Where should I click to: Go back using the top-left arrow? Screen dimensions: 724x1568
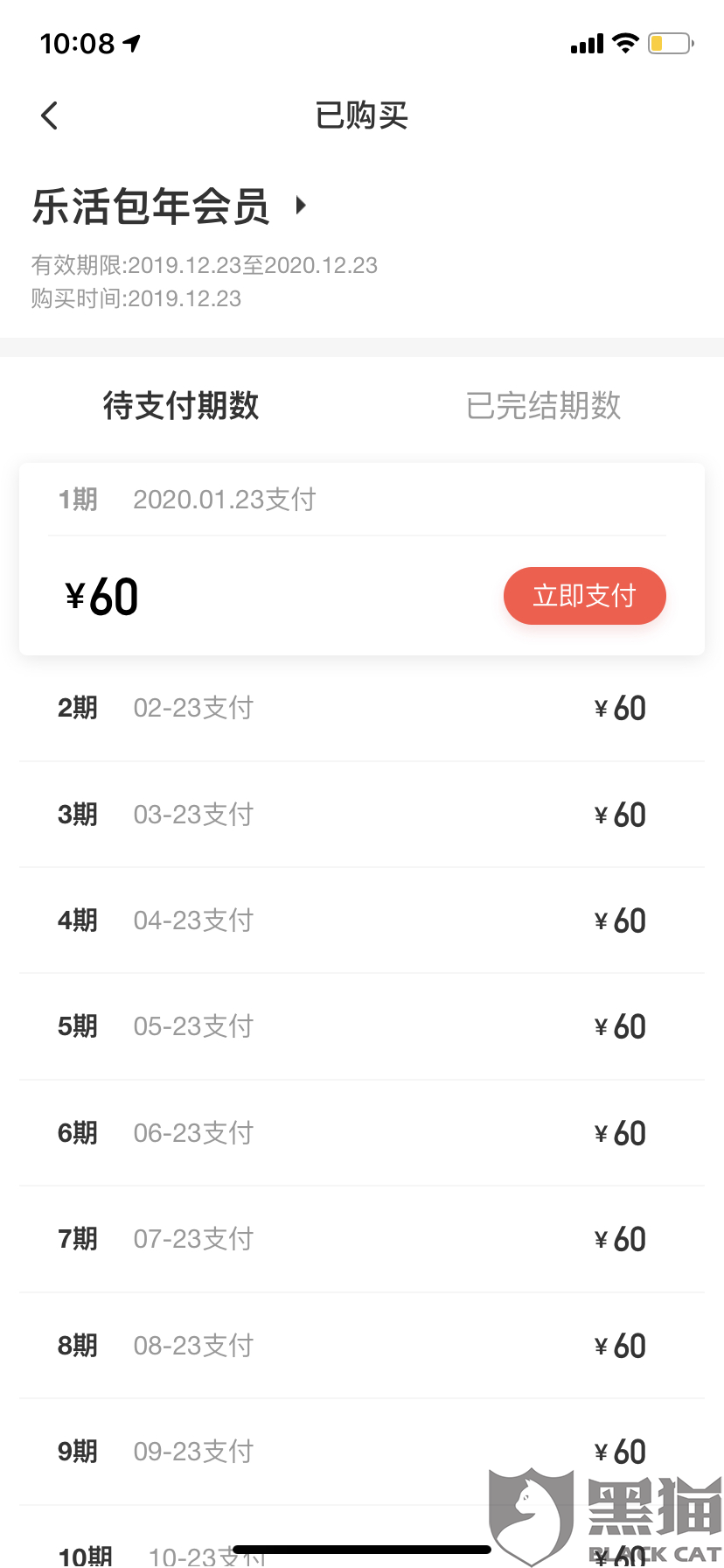(50, 115)
